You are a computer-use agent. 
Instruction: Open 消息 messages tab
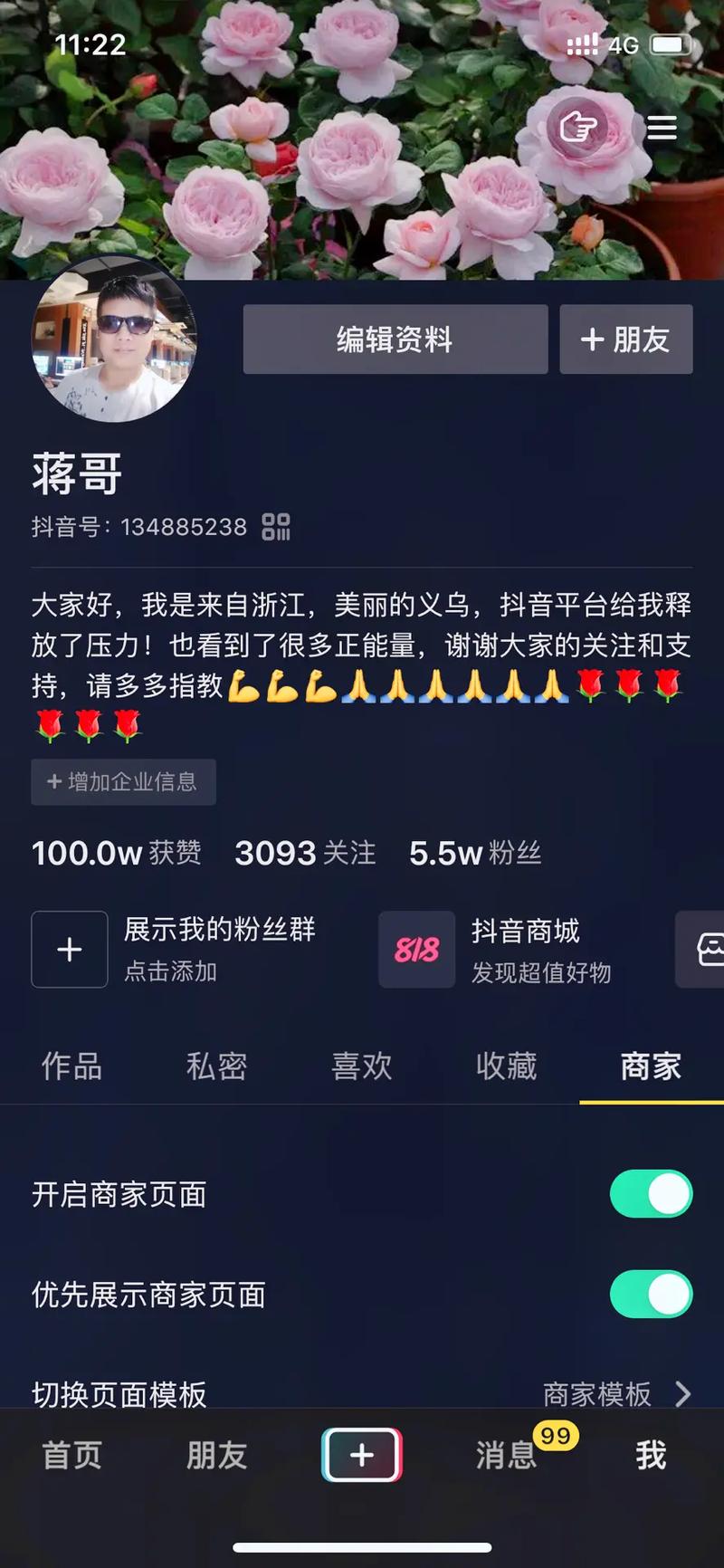506,1456
